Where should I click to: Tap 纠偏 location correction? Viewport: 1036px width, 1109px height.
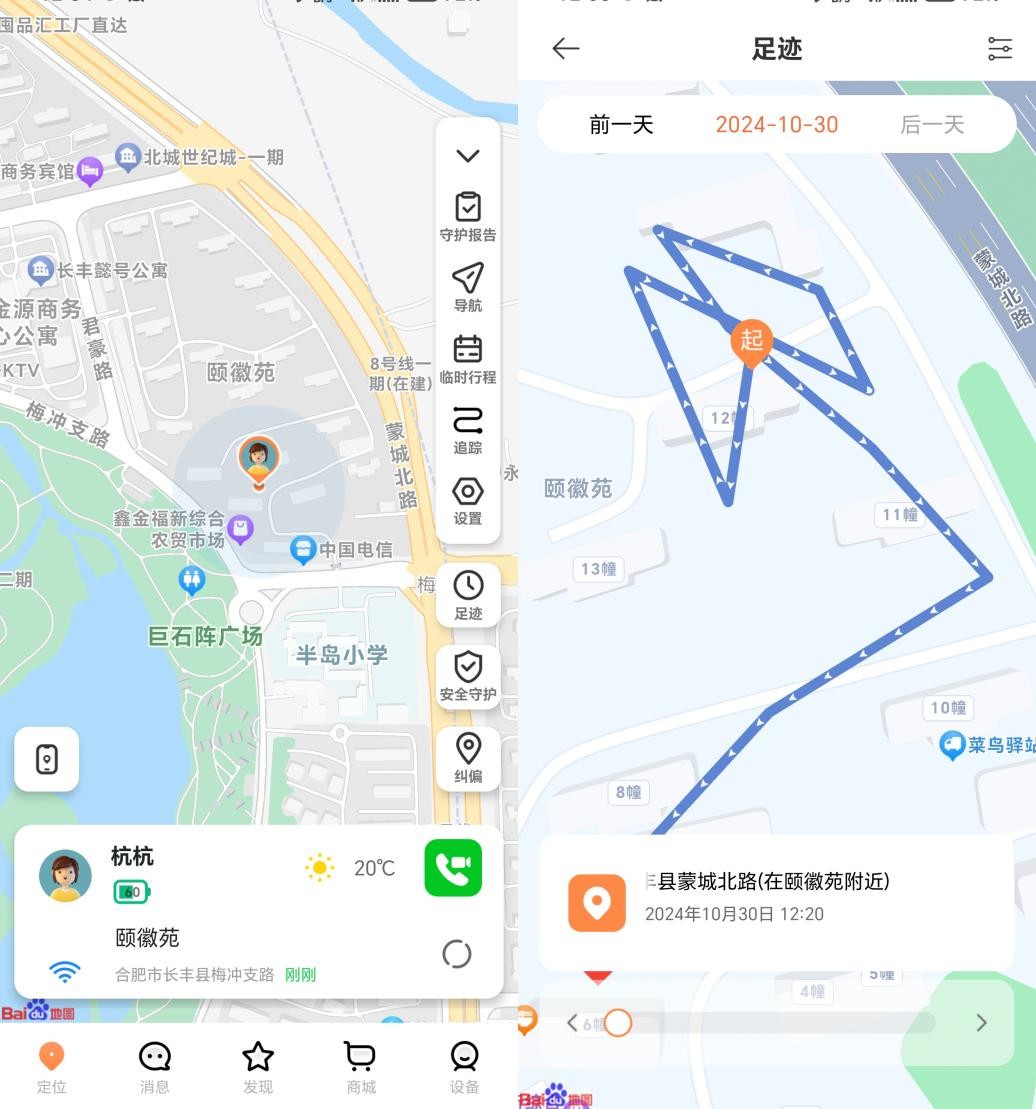(468, 758)
